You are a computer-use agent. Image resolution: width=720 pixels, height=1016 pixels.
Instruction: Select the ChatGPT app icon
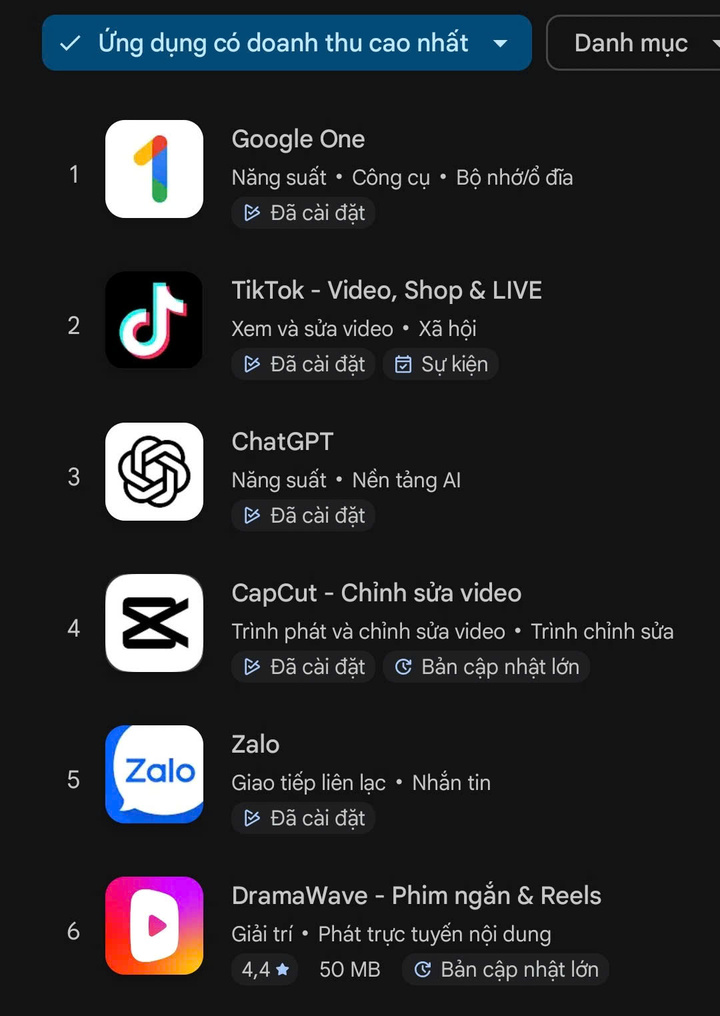pos(154,473)
